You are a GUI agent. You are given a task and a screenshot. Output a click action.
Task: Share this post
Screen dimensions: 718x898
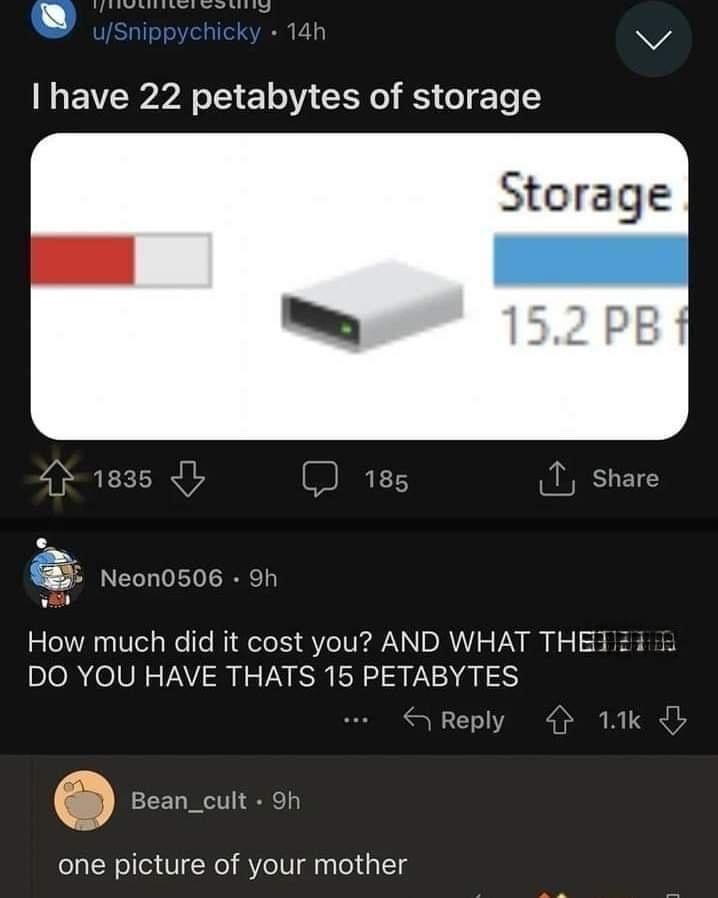(600, 479)
